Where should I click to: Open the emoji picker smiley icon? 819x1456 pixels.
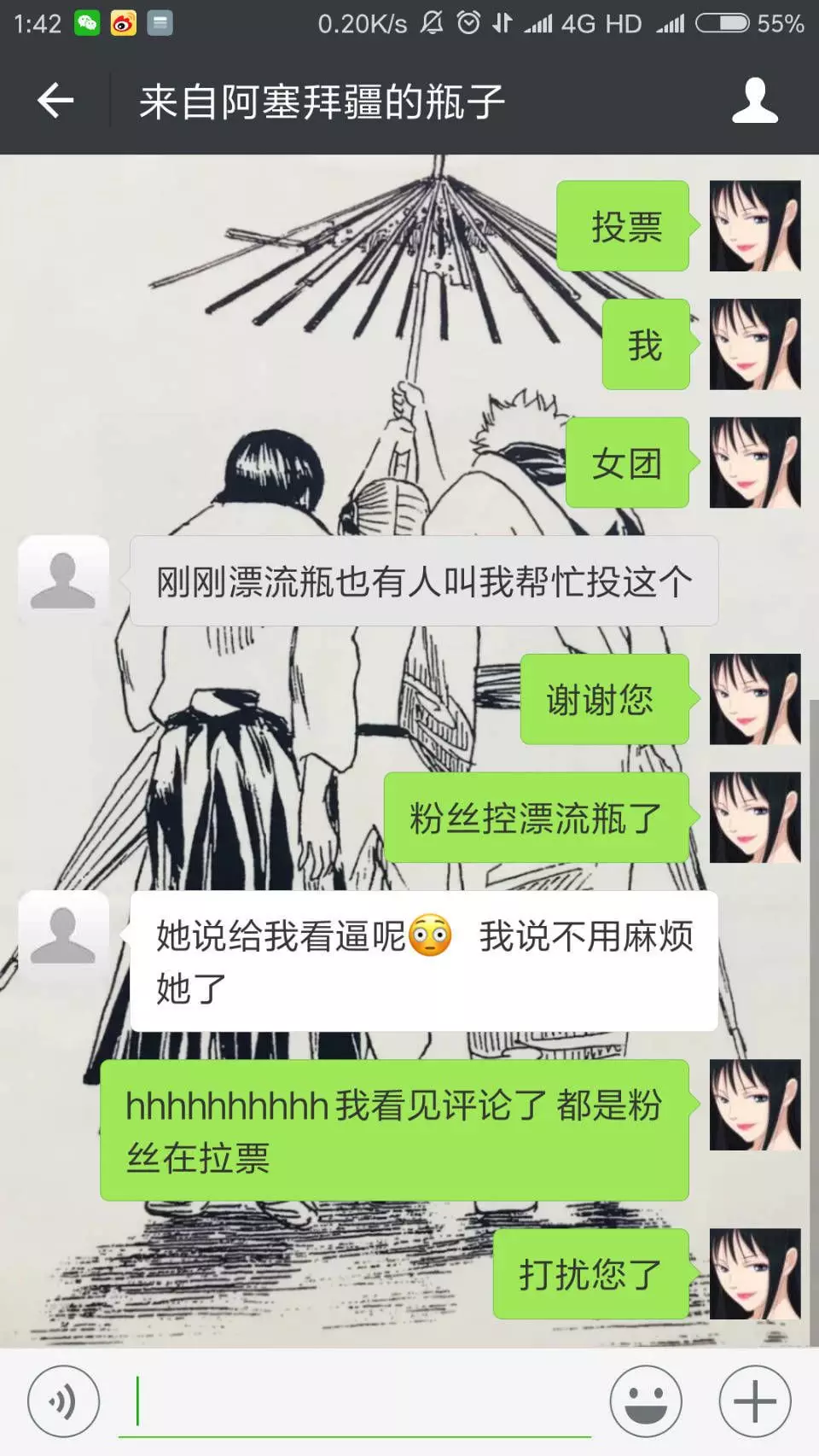pyautogui.click(x=646, y=1400)
